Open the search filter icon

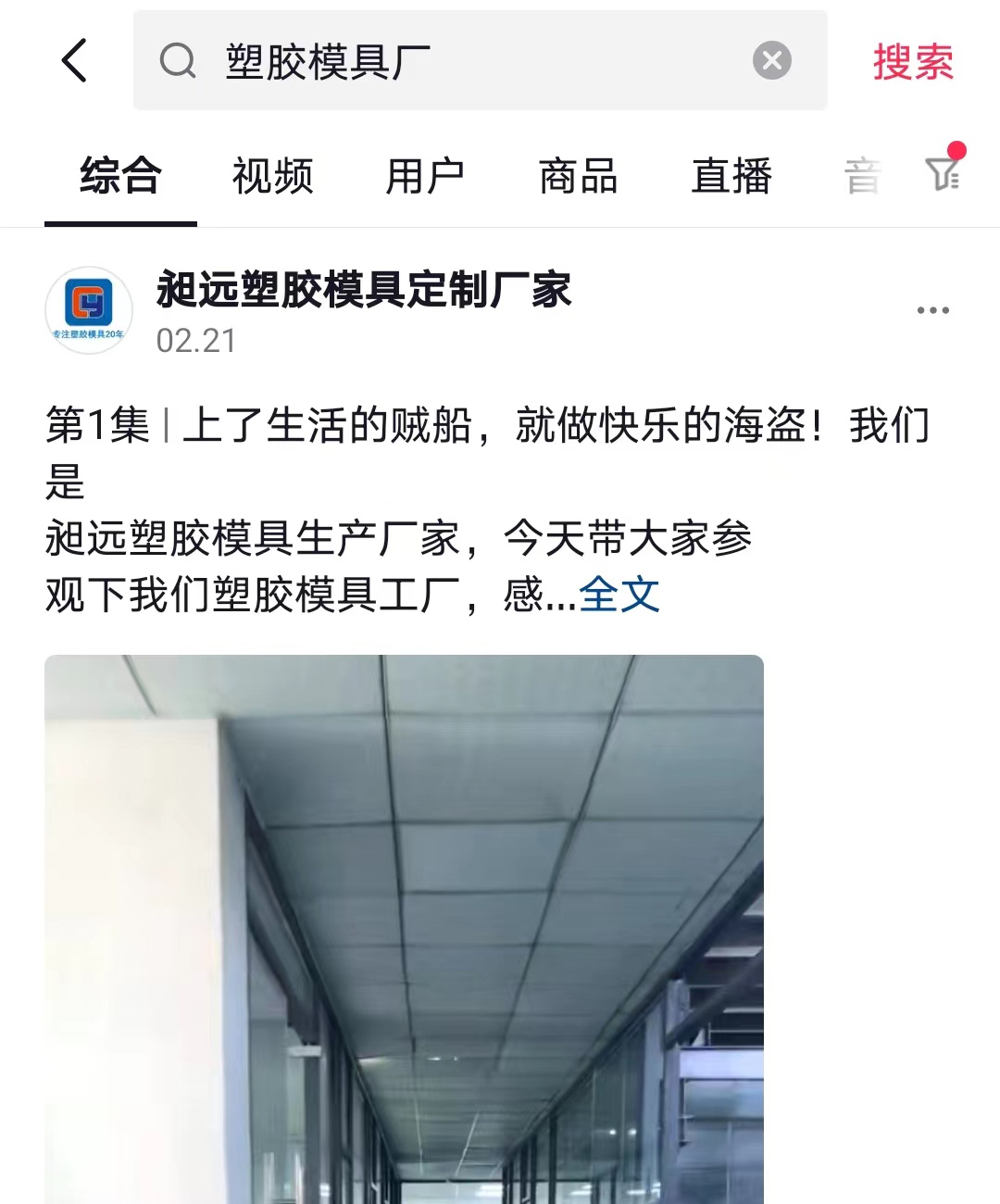click(944, 172)
